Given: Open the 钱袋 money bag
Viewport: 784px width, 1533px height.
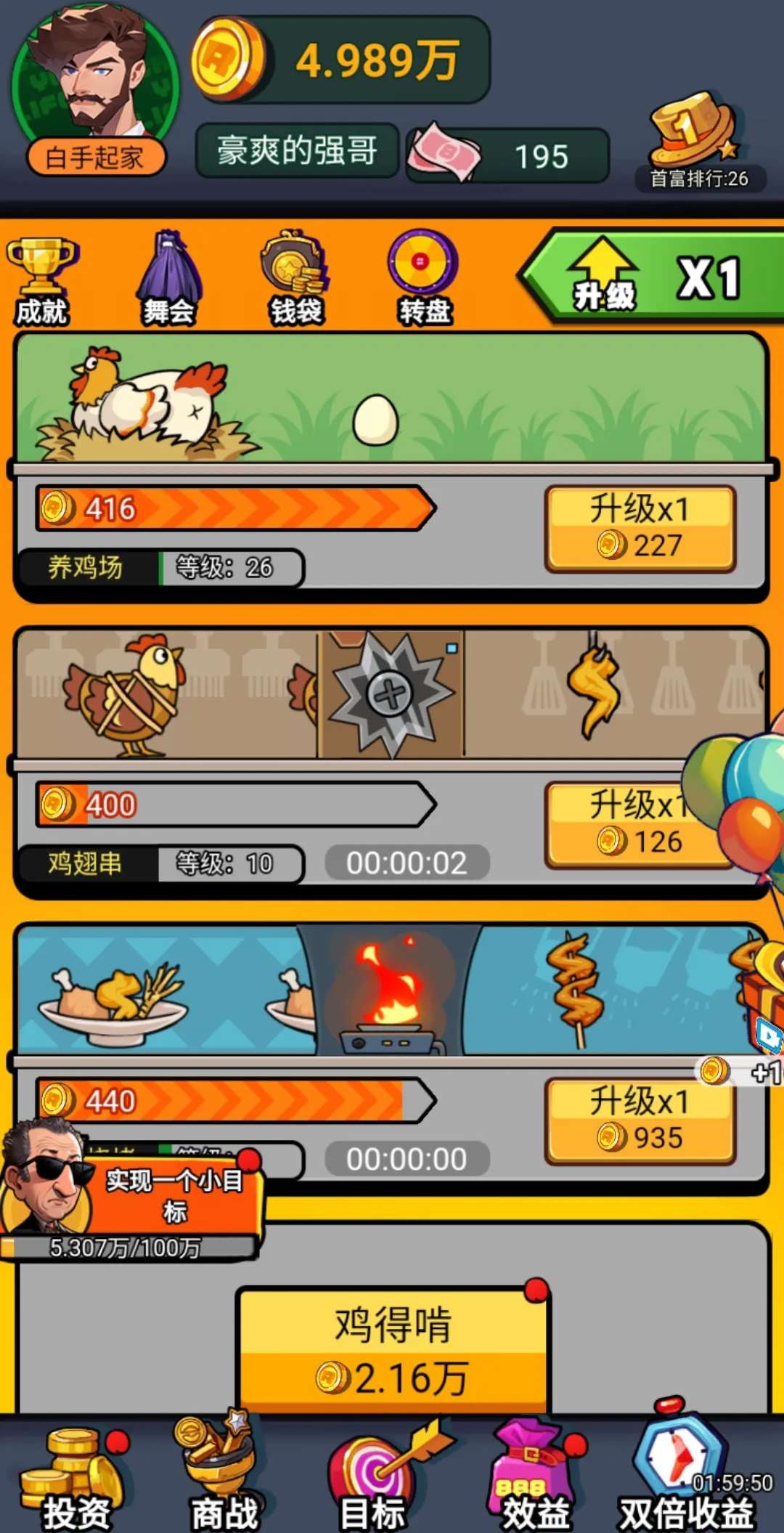Looking at the screenshot, I should point(295,280).
